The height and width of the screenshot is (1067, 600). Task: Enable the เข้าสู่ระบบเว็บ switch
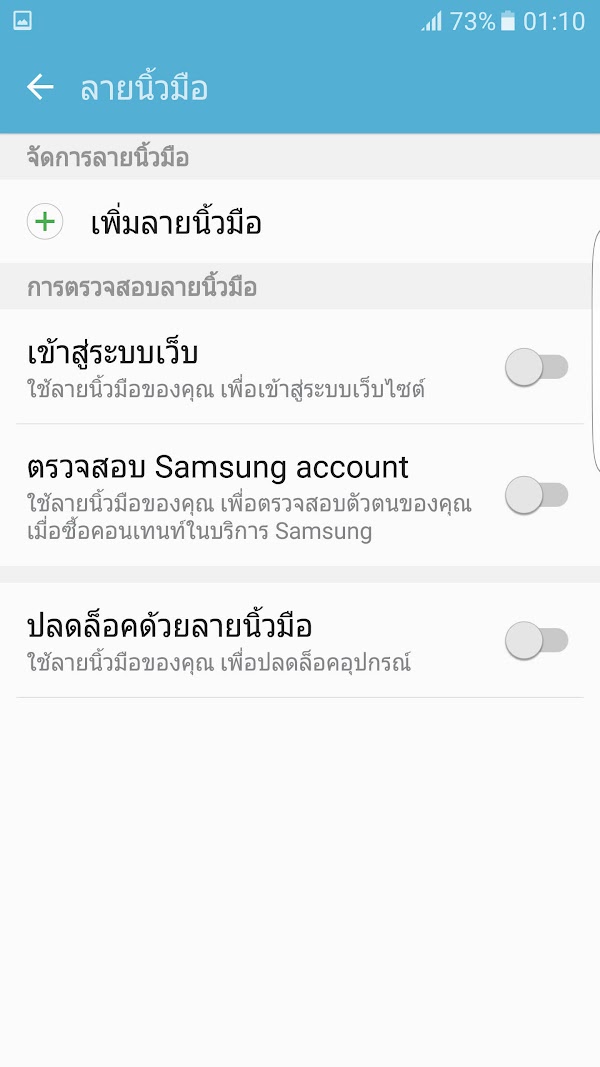(x=536, y=367)
